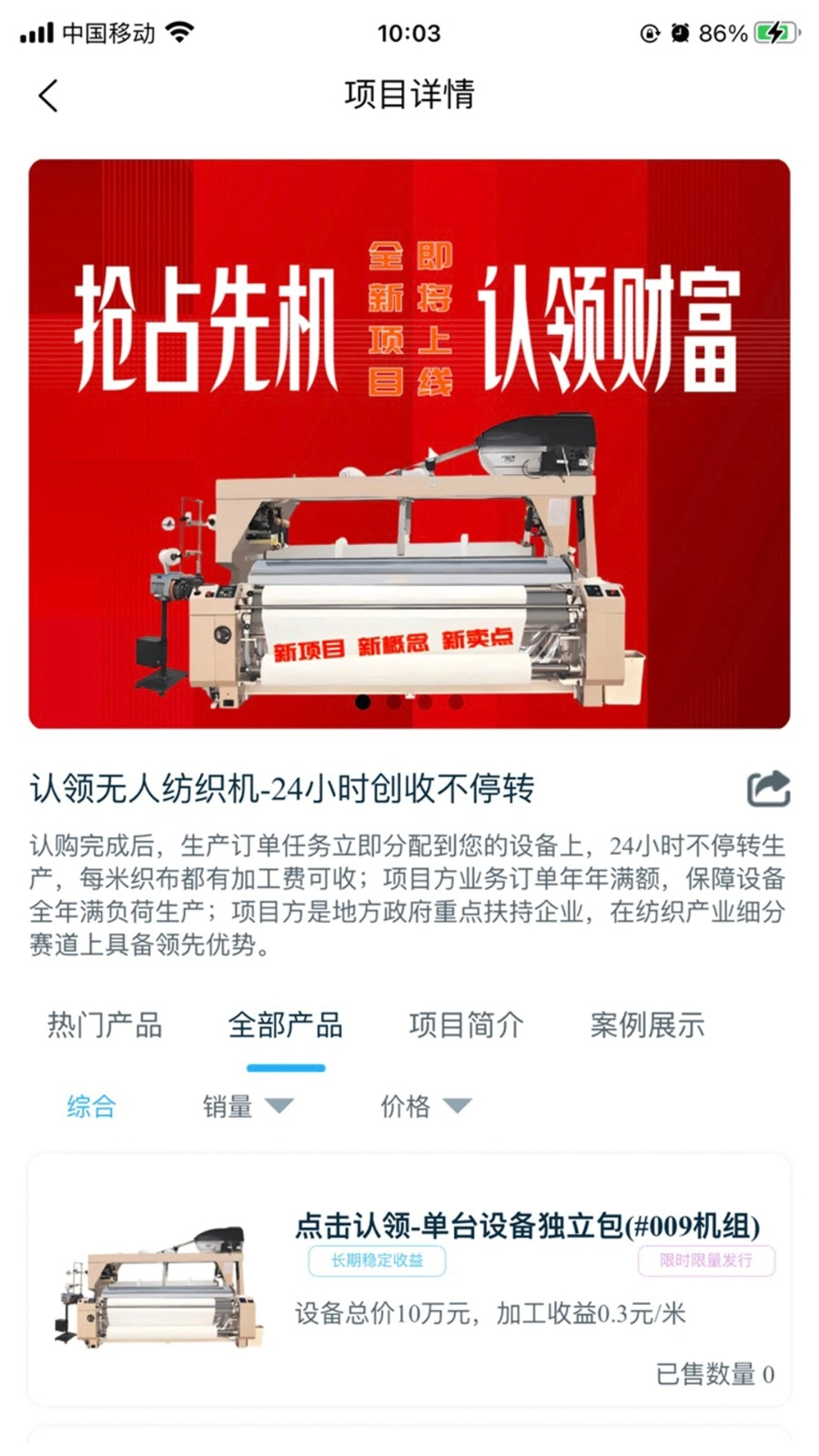The width and height of the screenshot is (819, 1456).
Task: Sort products by 价格
Action: (424, 1107)
